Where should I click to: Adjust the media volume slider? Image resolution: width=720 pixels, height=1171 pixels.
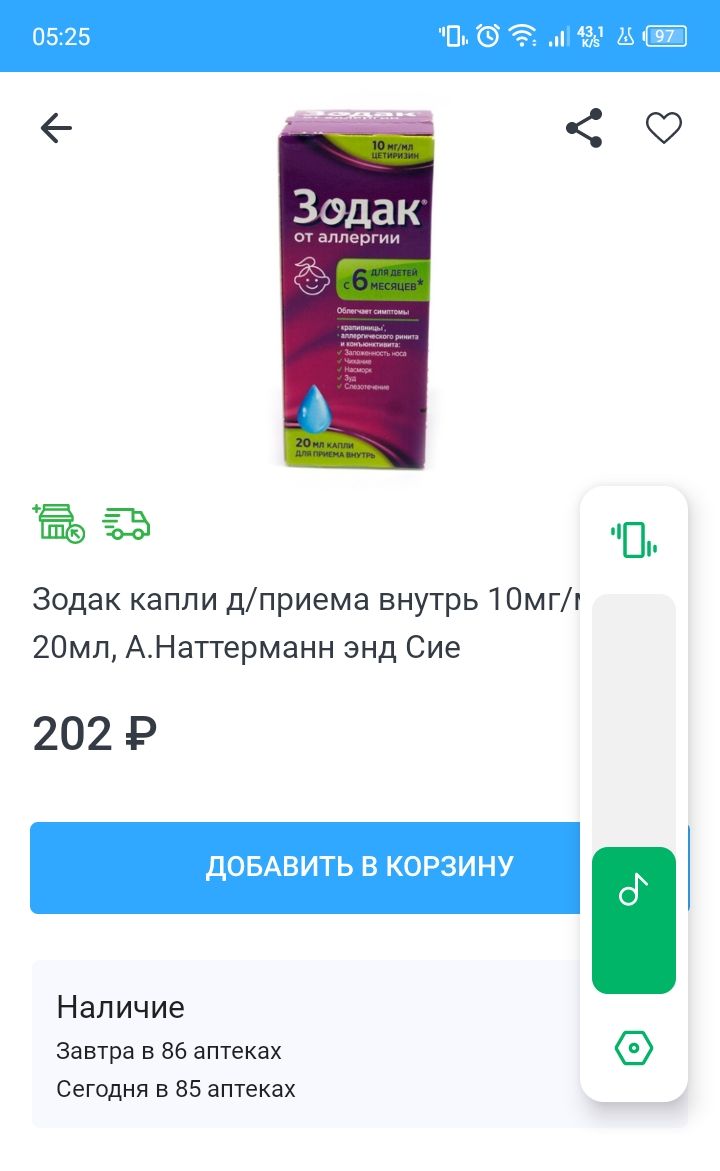click(633, 793)
